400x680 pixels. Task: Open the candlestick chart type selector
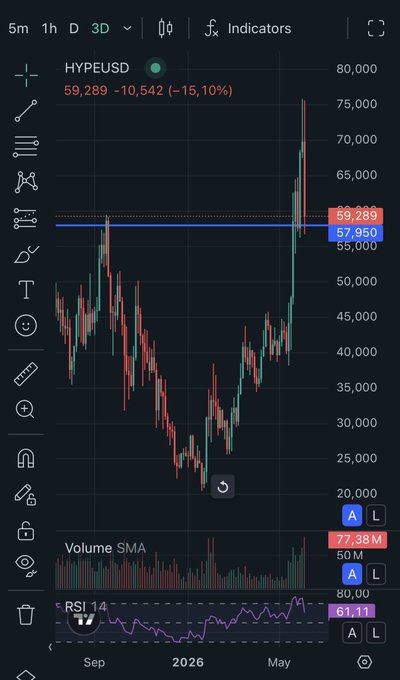point(165,29)
